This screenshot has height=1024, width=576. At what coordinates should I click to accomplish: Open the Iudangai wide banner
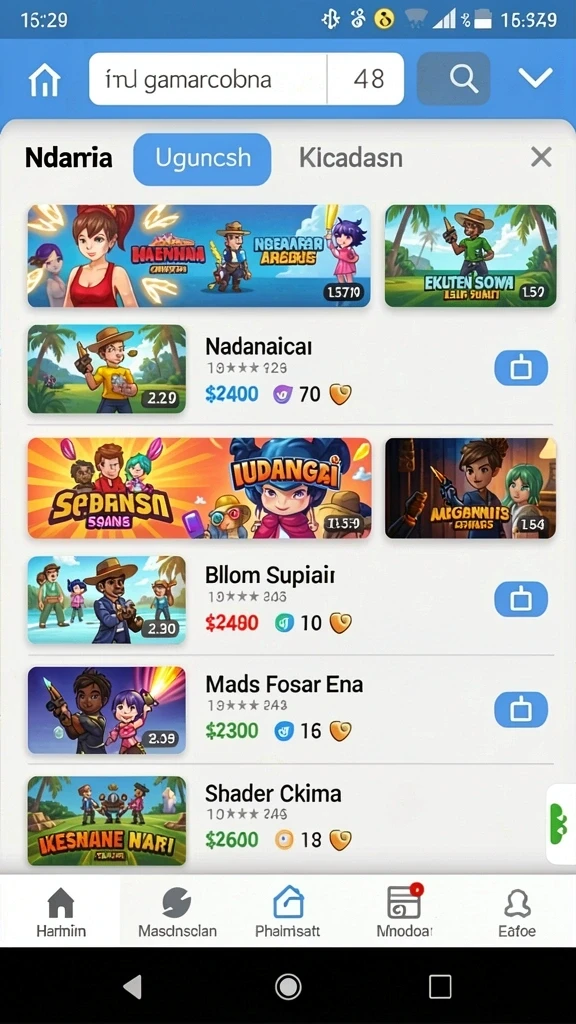click(x=199, y=488)
